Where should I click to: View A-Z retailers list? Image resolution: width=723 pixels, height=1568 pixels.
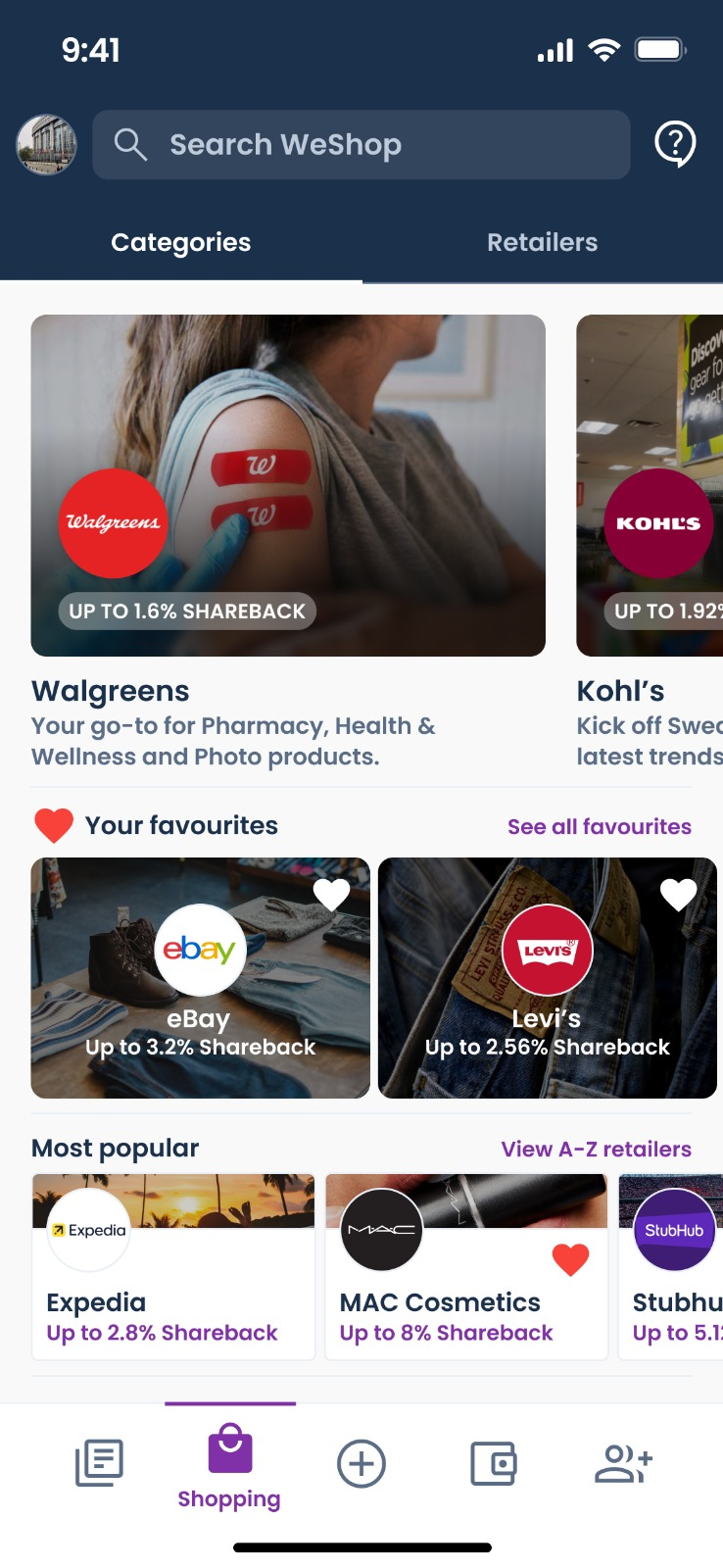(596, 1149)
